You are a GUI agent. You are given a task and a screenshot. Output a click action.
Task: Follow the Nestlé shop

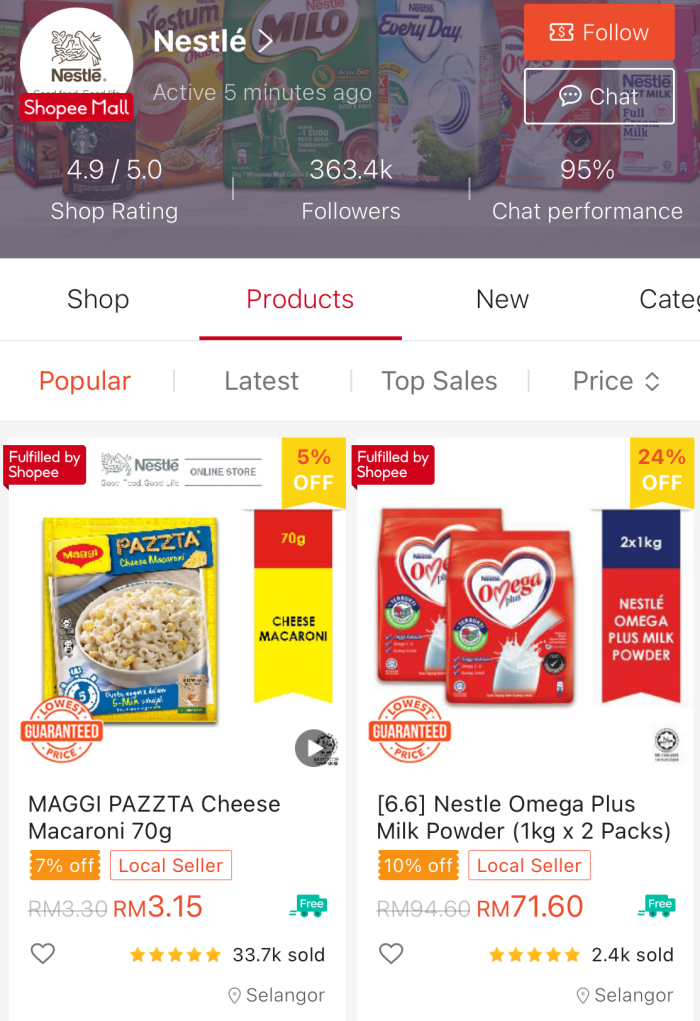(x=599, y=33)
